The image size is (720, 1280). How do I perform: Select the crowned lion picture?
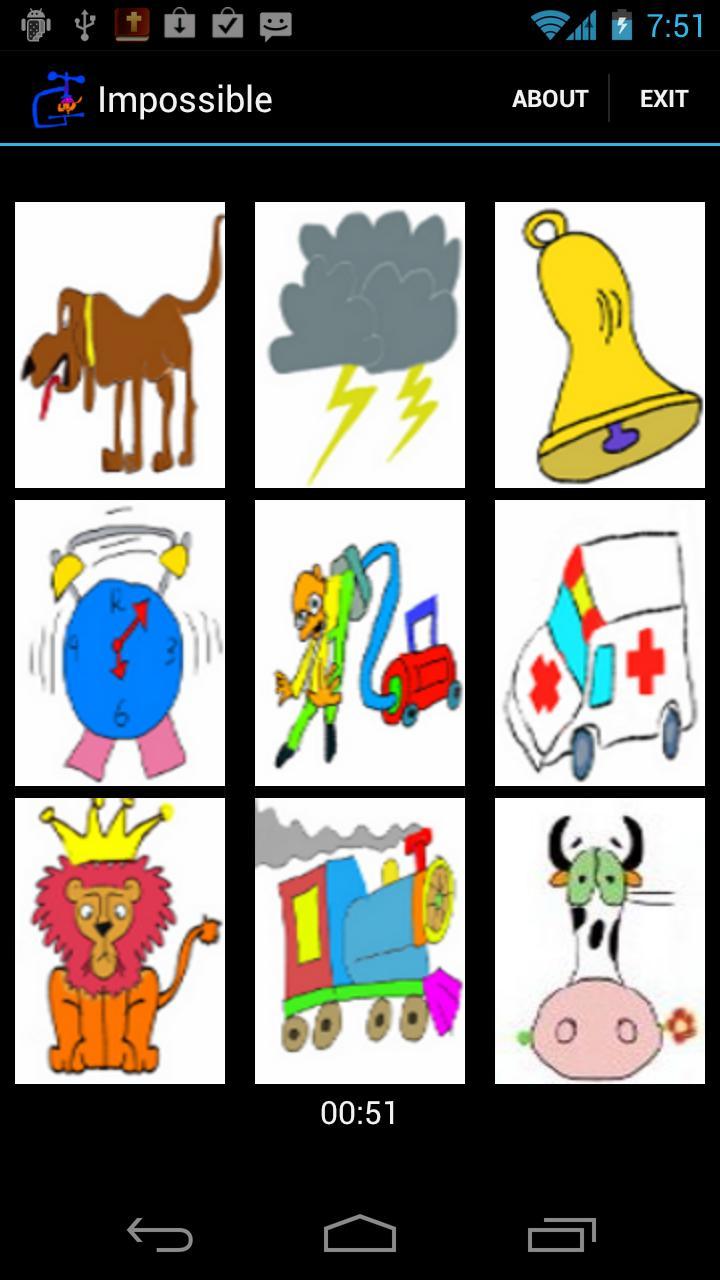[120, 941]
